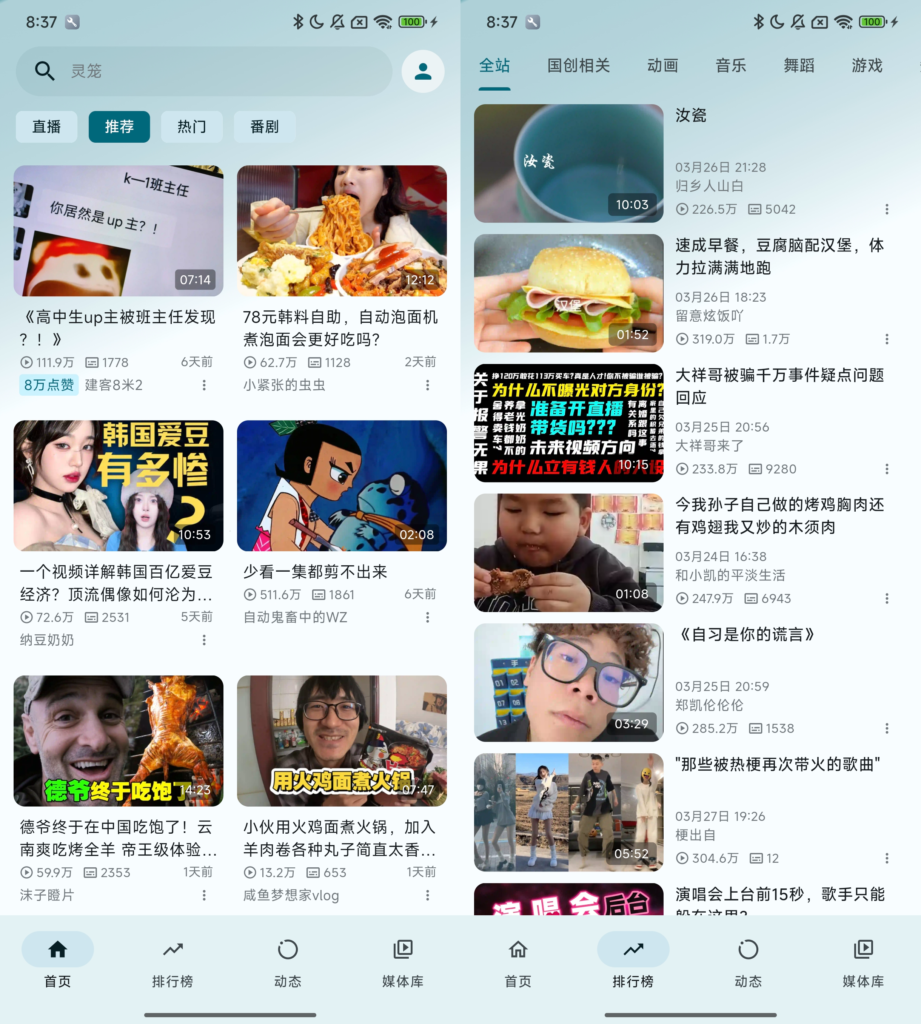Open the 国创相关 ranking tab

click(578, 65)
